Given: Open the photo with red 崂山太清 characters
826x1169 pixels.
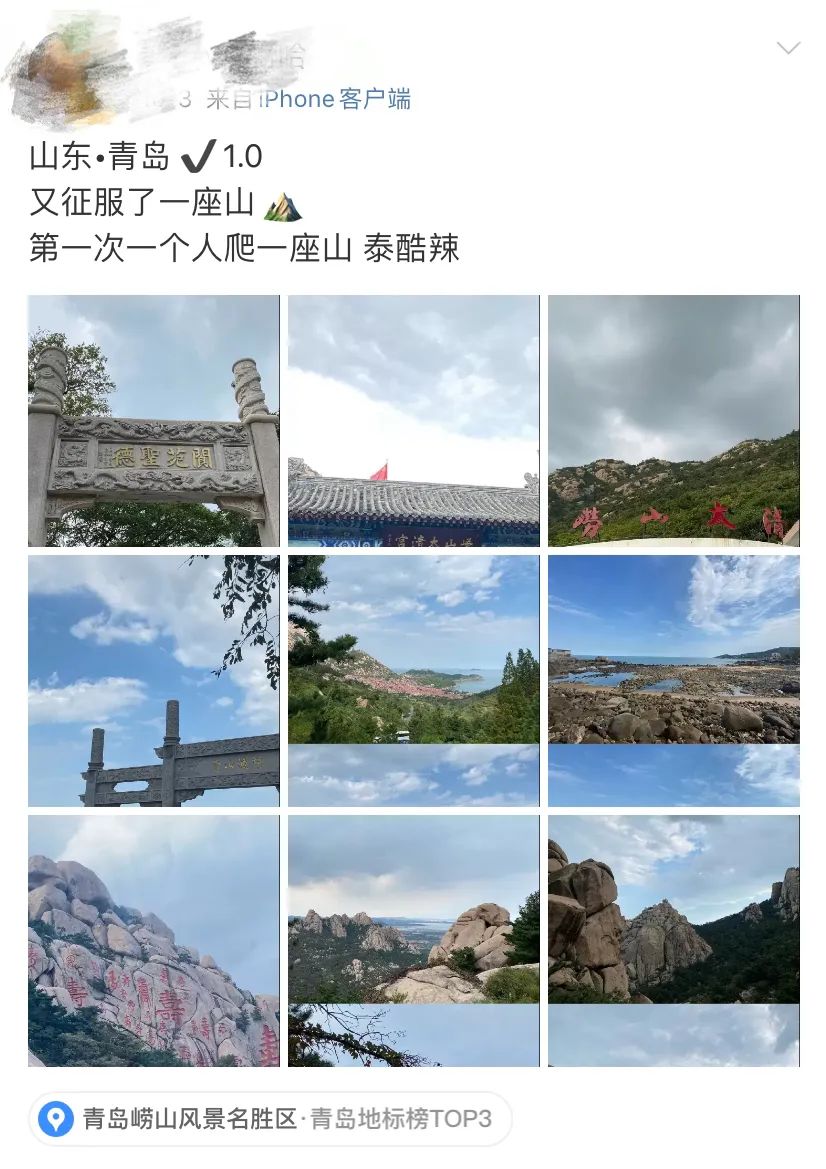Looking at the screenshot, I should (673, 421).
